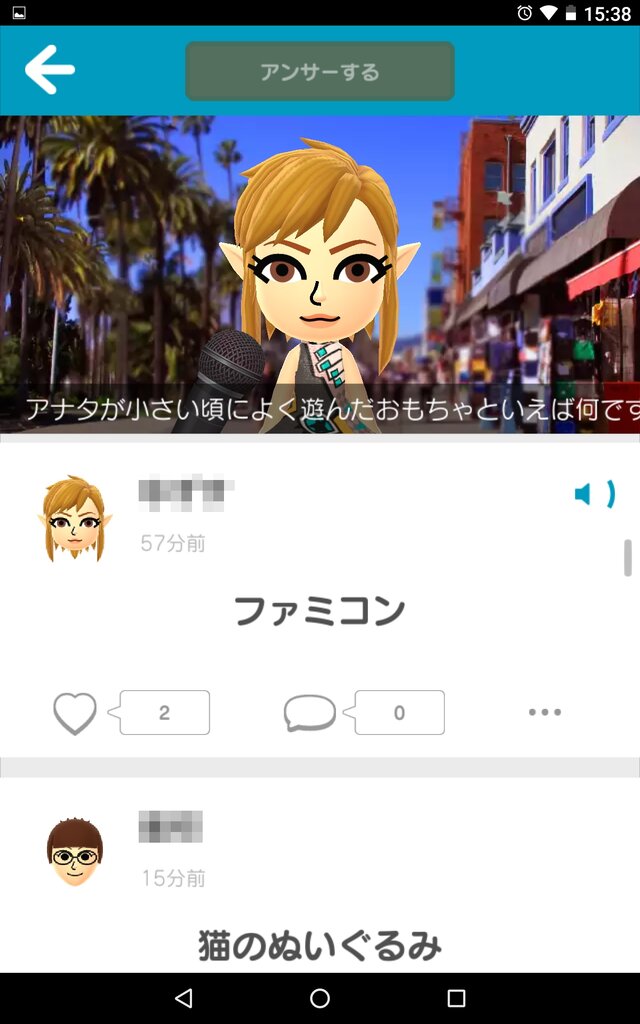
Task: Open the more options dots for ファミコン
Action: [545, 712]
